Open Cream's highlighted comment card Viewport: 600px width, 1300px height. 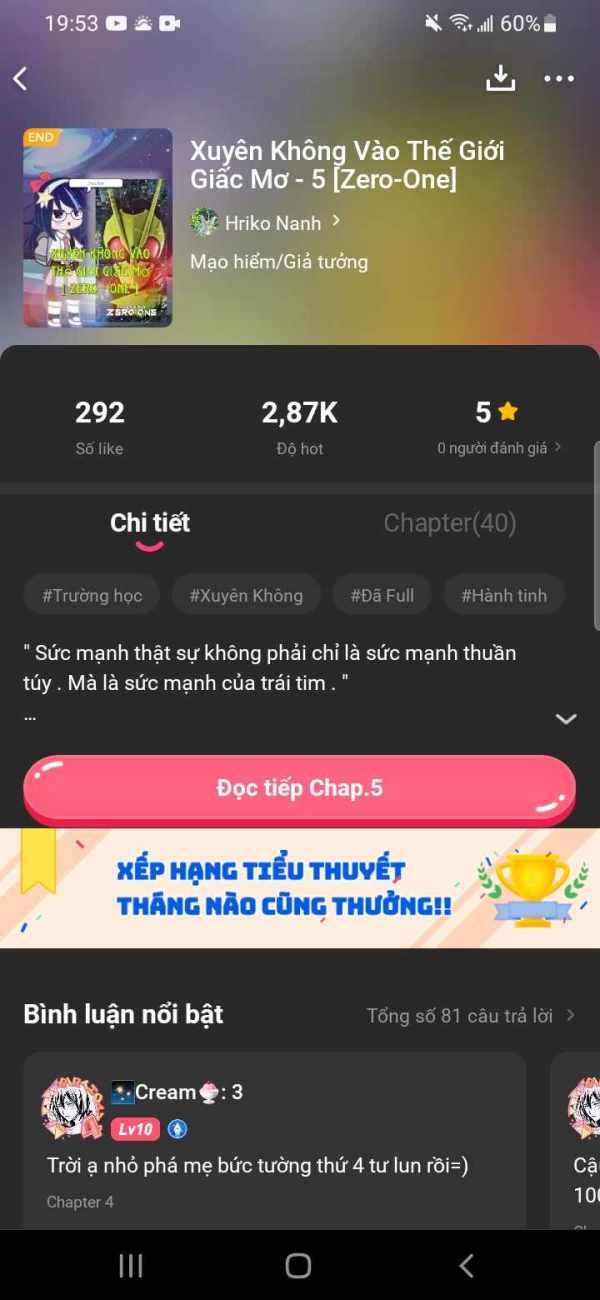coord(275,1141)
